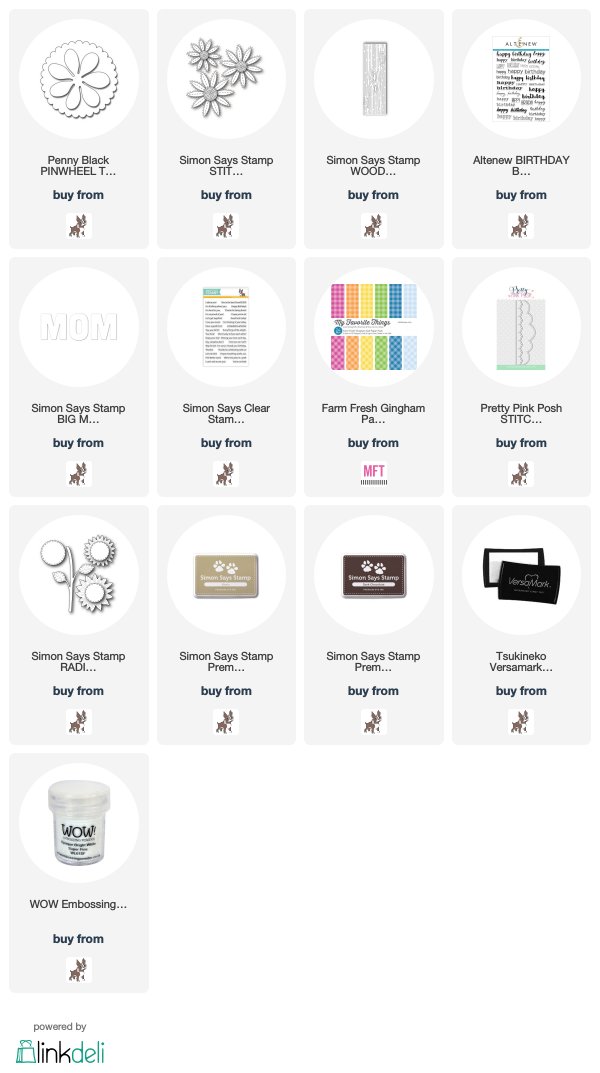Tap the store icon under Altenew BIRTHDAY
This screenshot has height=1073, width=600.
[521, 226]
